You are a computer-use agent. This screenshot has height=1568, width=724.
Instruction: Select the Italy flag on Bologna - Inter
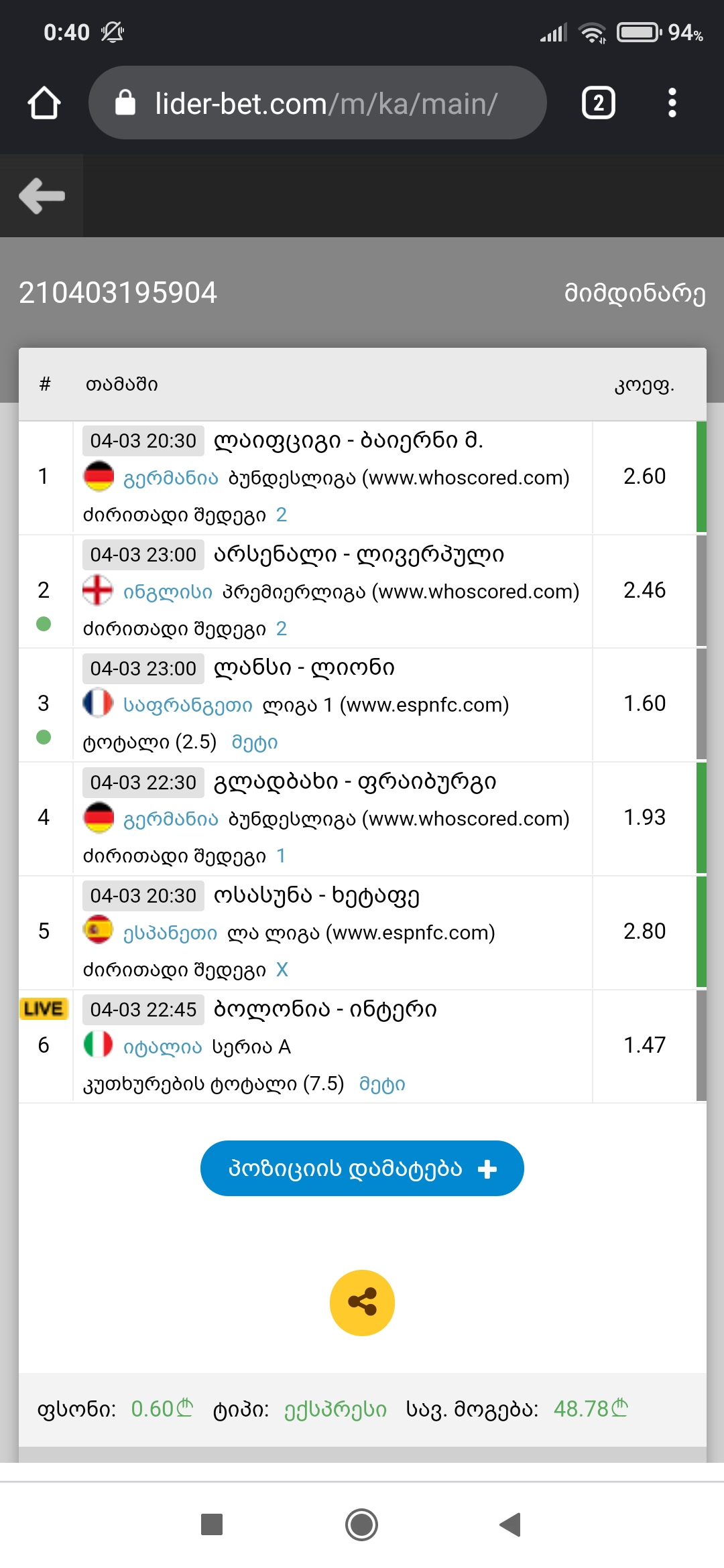98,1045
